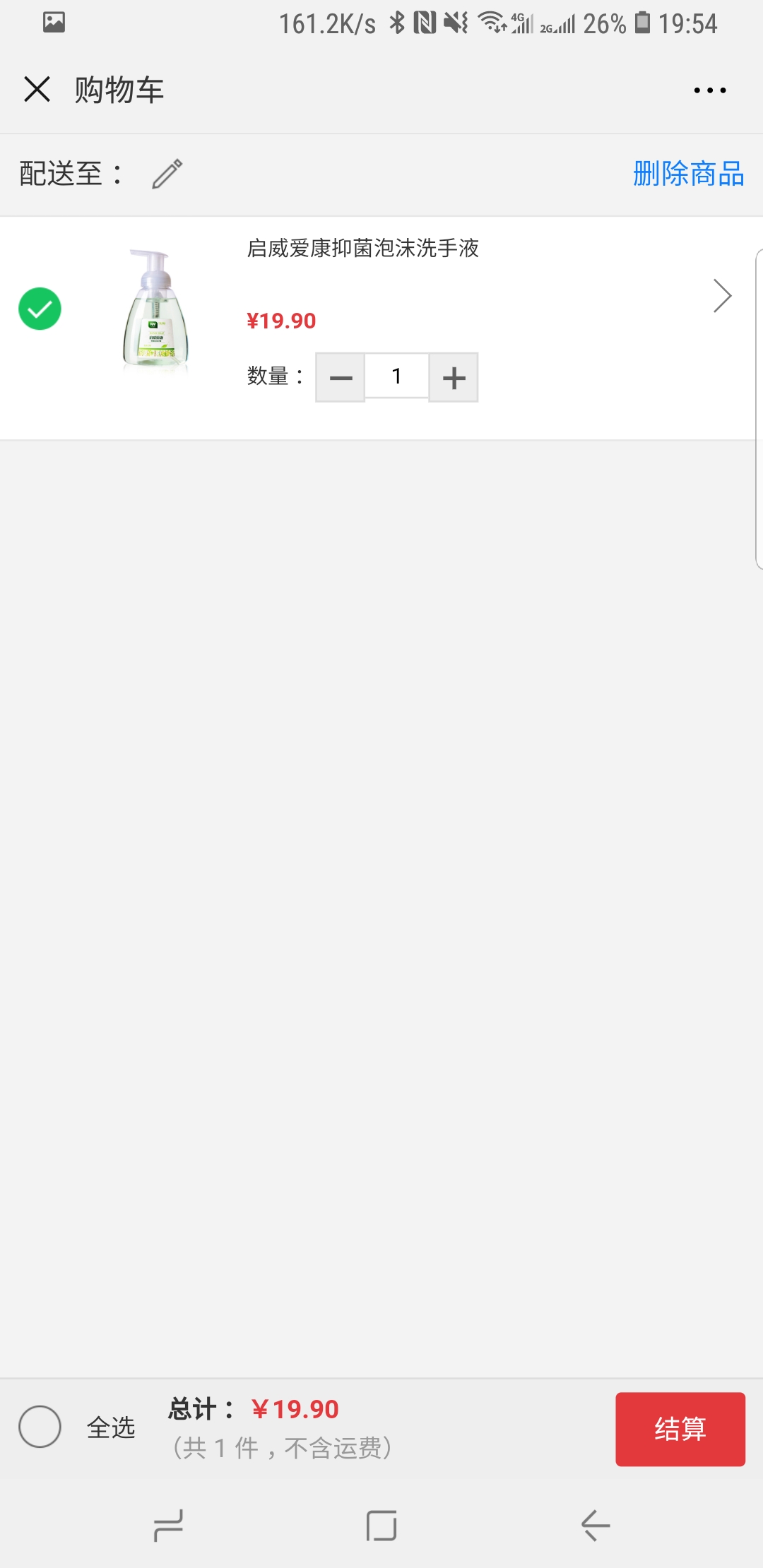Decrease quantity with the minus button
Image resolution: width=763 pixels, height=1568 pixels.
(340, 377)
